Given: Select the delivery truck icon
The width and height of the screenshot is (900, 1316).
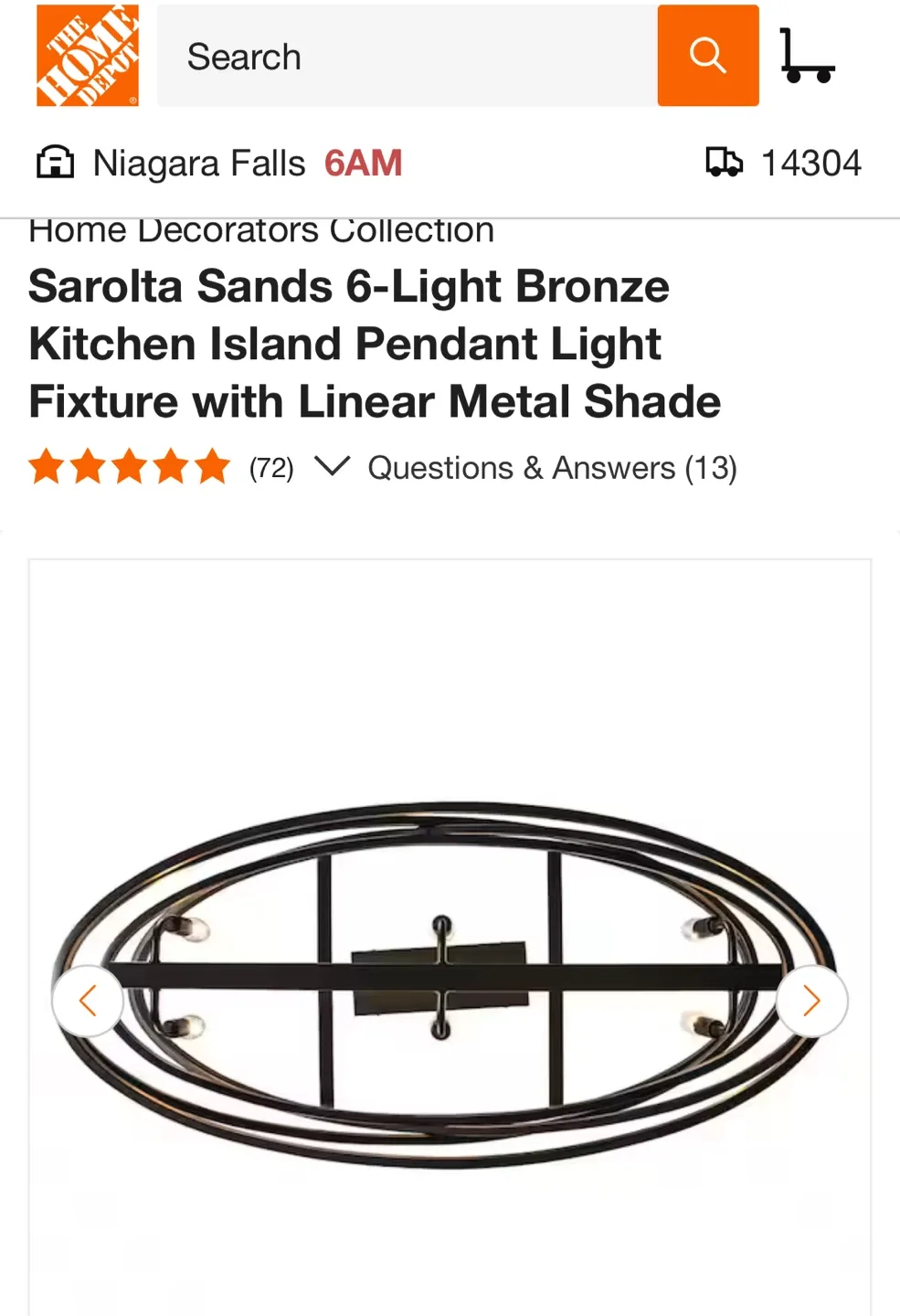Looking at the screenshot, I should 725,162.
